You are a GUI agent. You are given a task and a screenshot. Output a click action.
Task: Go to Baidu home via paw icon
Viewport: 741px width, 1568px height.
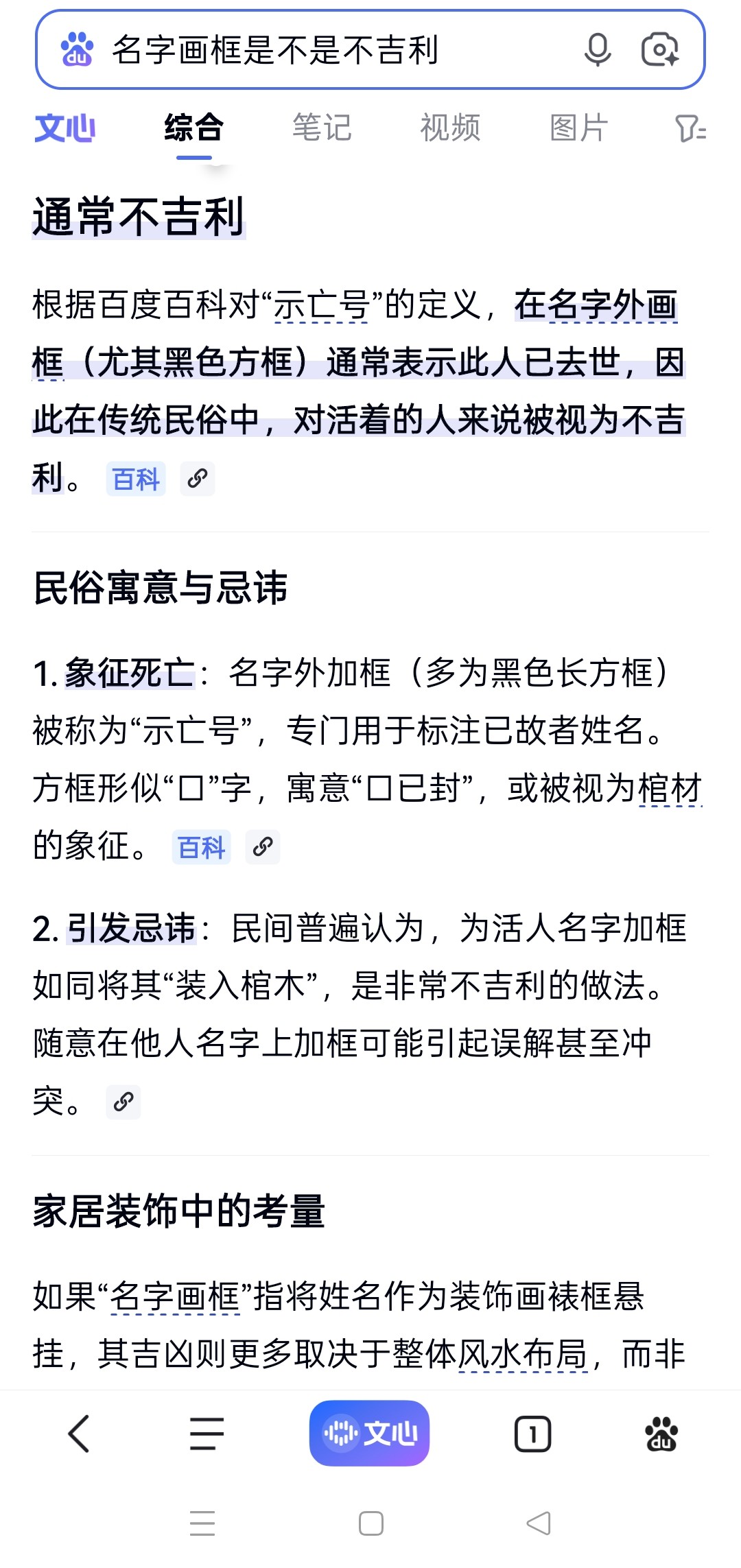[x=661, y=1434]
